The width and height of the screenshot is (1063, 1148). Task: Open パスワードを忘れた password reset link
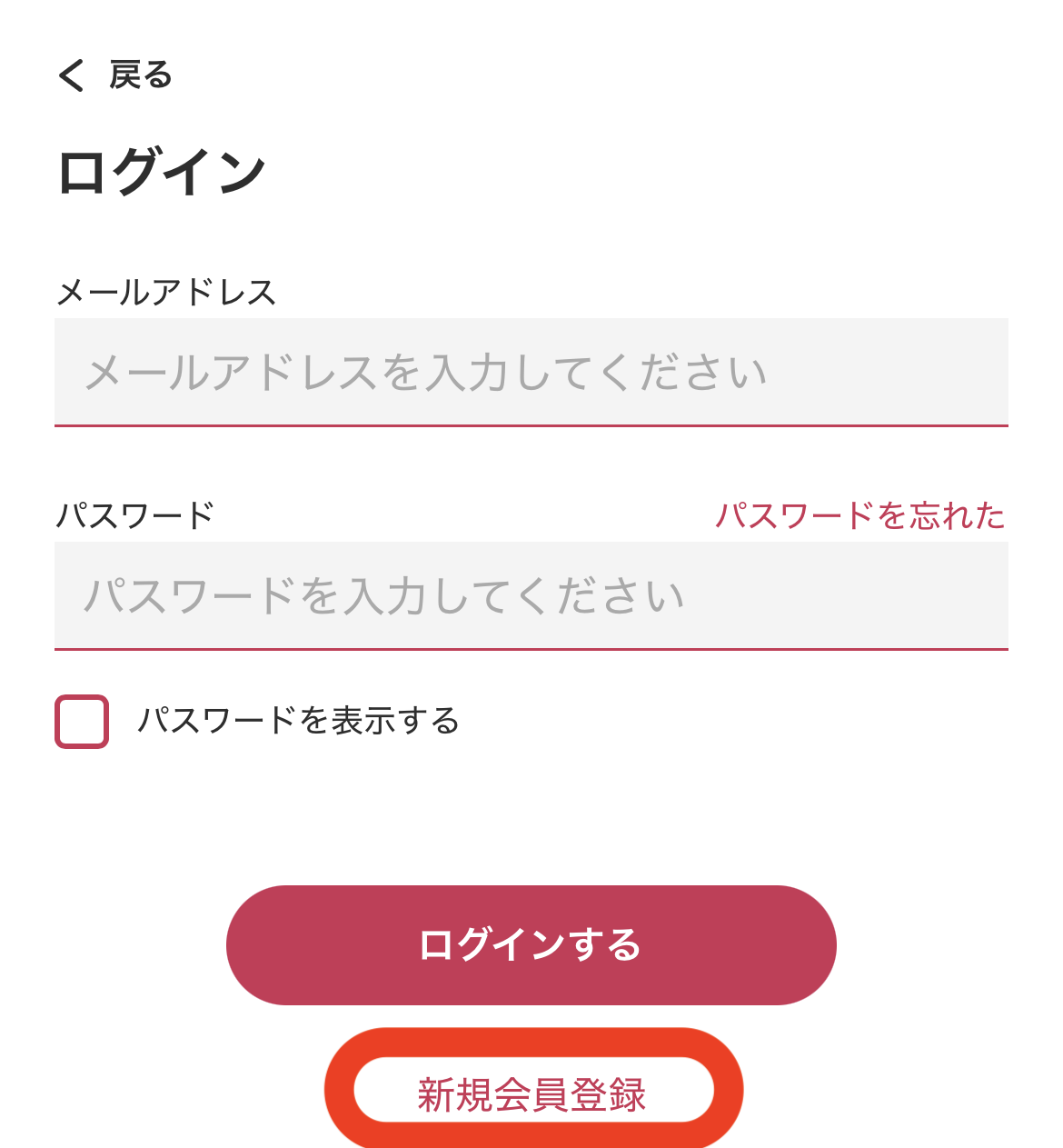(859, 514)
